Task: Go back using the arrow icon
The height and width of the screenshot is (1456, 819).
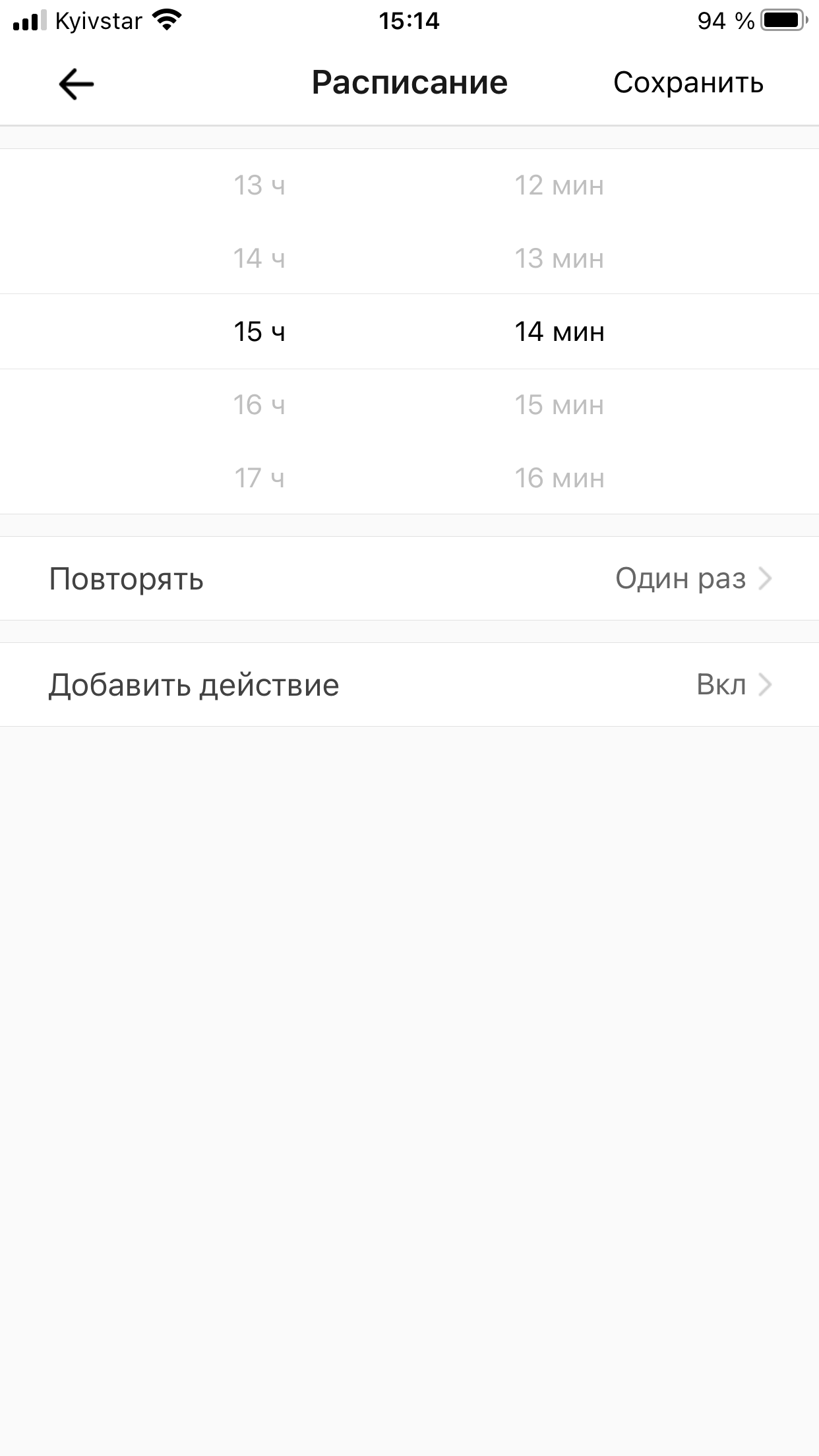Action: coord(76,84)
